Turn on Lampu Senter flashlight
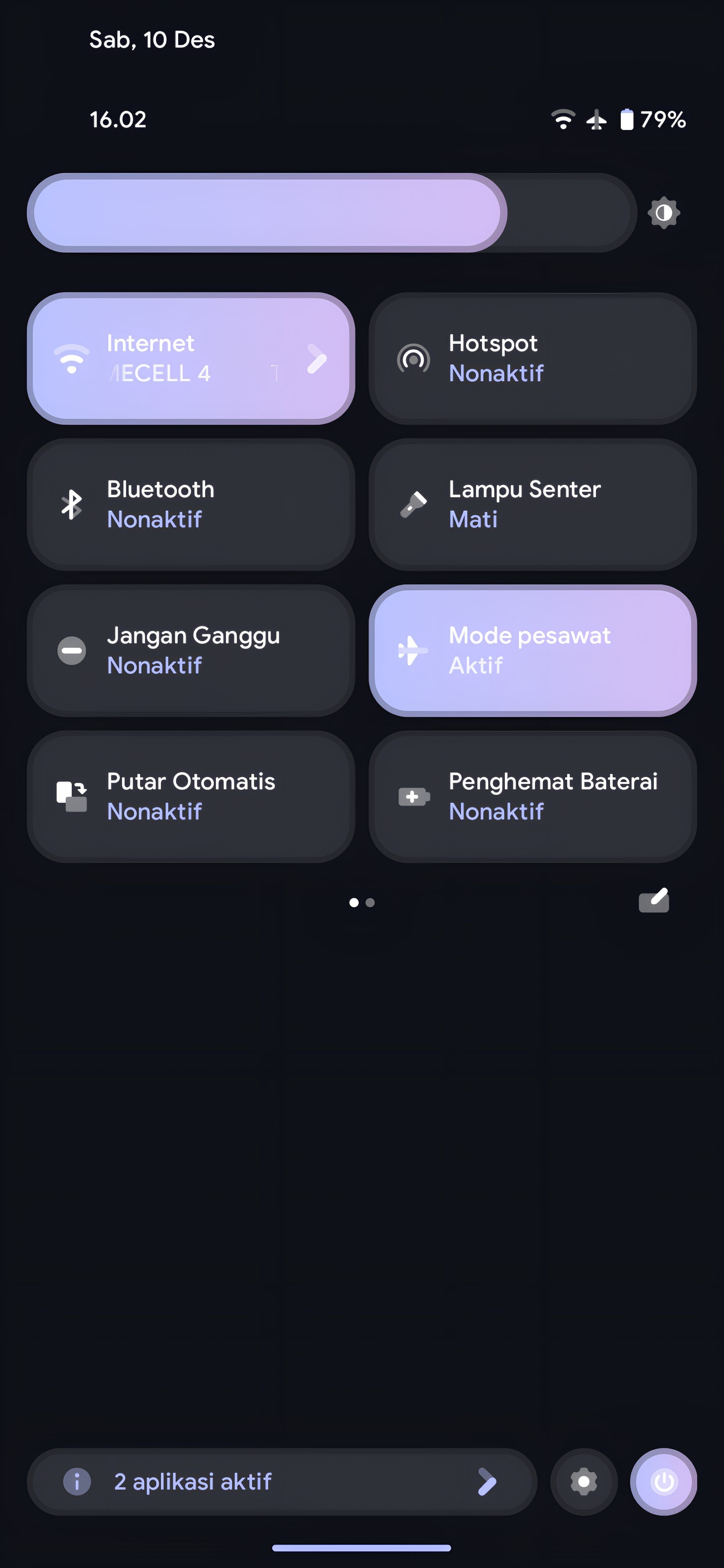The width and height of the screenshot is (724, 1568). pos(532,505)
